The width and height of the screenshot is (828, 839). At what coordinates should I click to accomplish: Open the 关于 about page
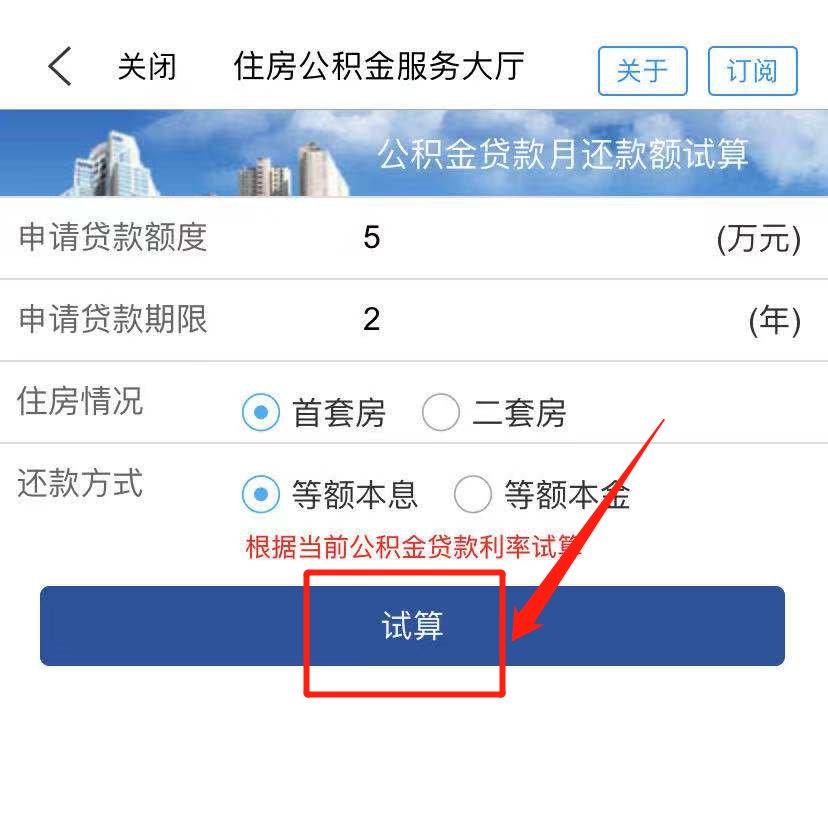[x=642, y=71]
